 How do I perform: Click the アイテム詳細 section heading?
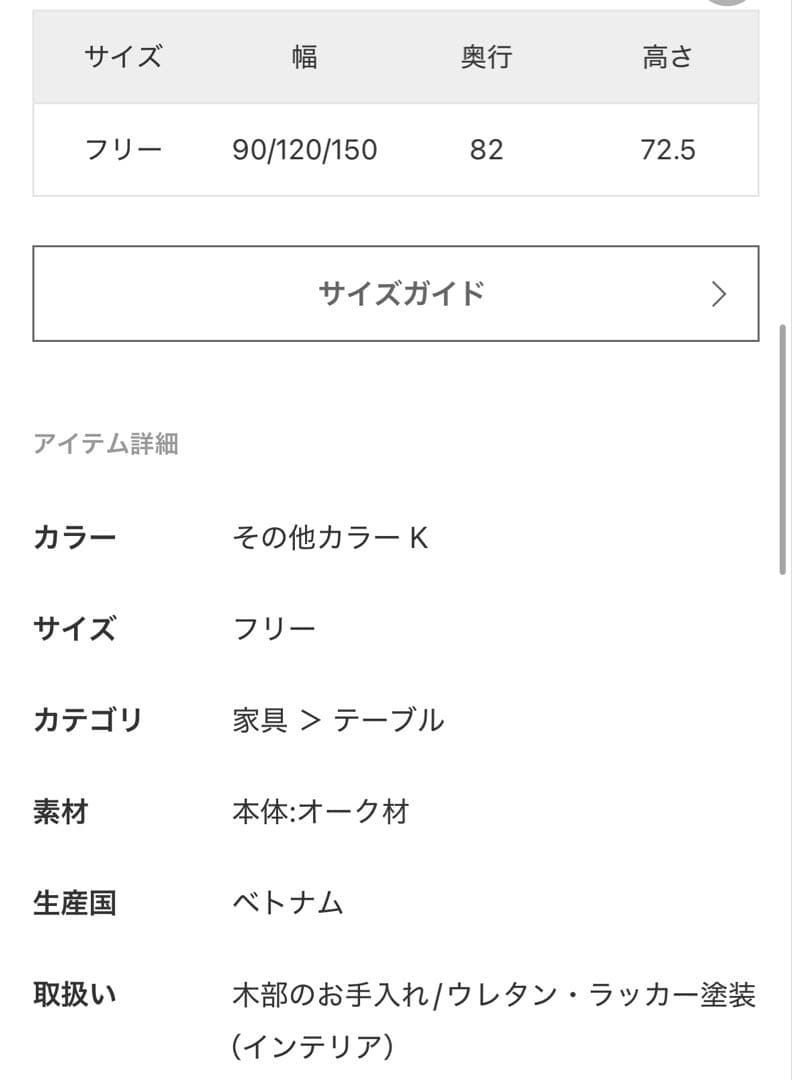pyautogui.click(x=109, y=444)
